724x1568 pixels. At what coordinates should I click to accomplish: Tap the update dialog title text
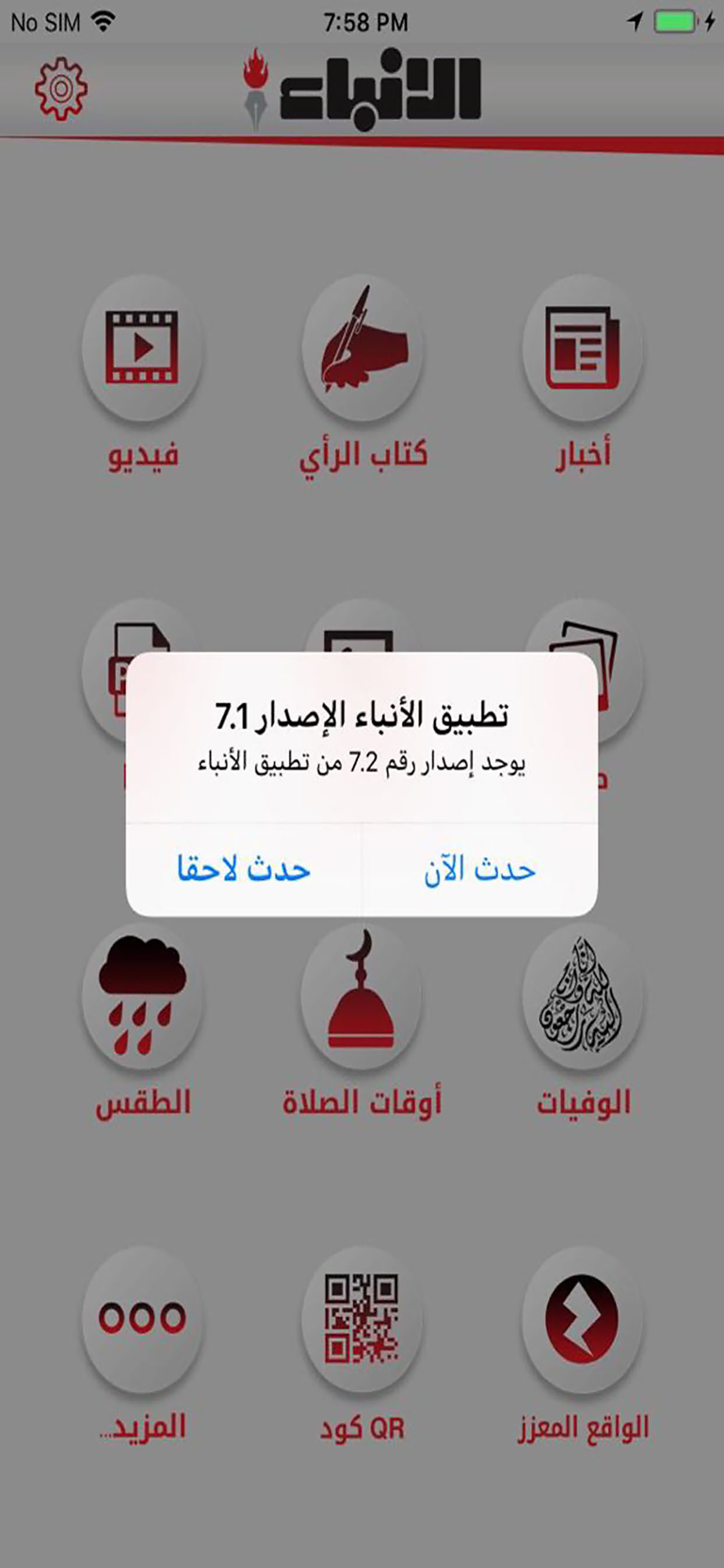362,717
